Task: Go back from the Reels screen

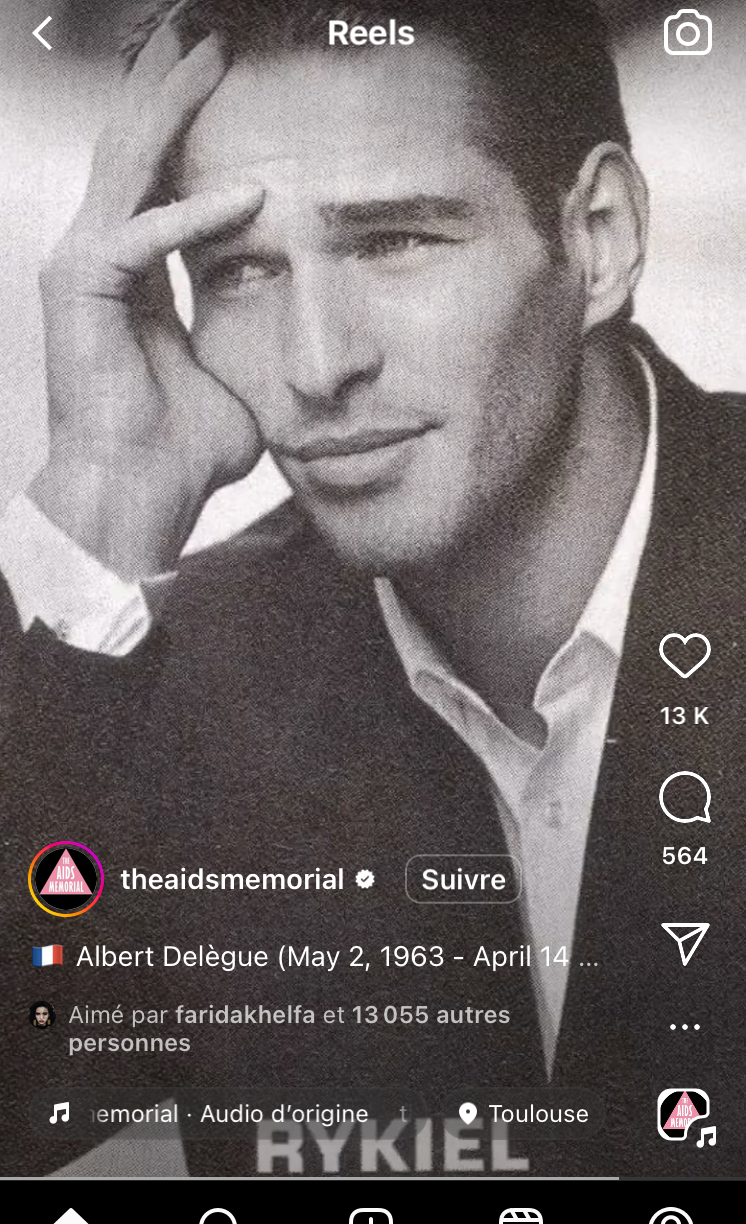Action: click(42, 33)
